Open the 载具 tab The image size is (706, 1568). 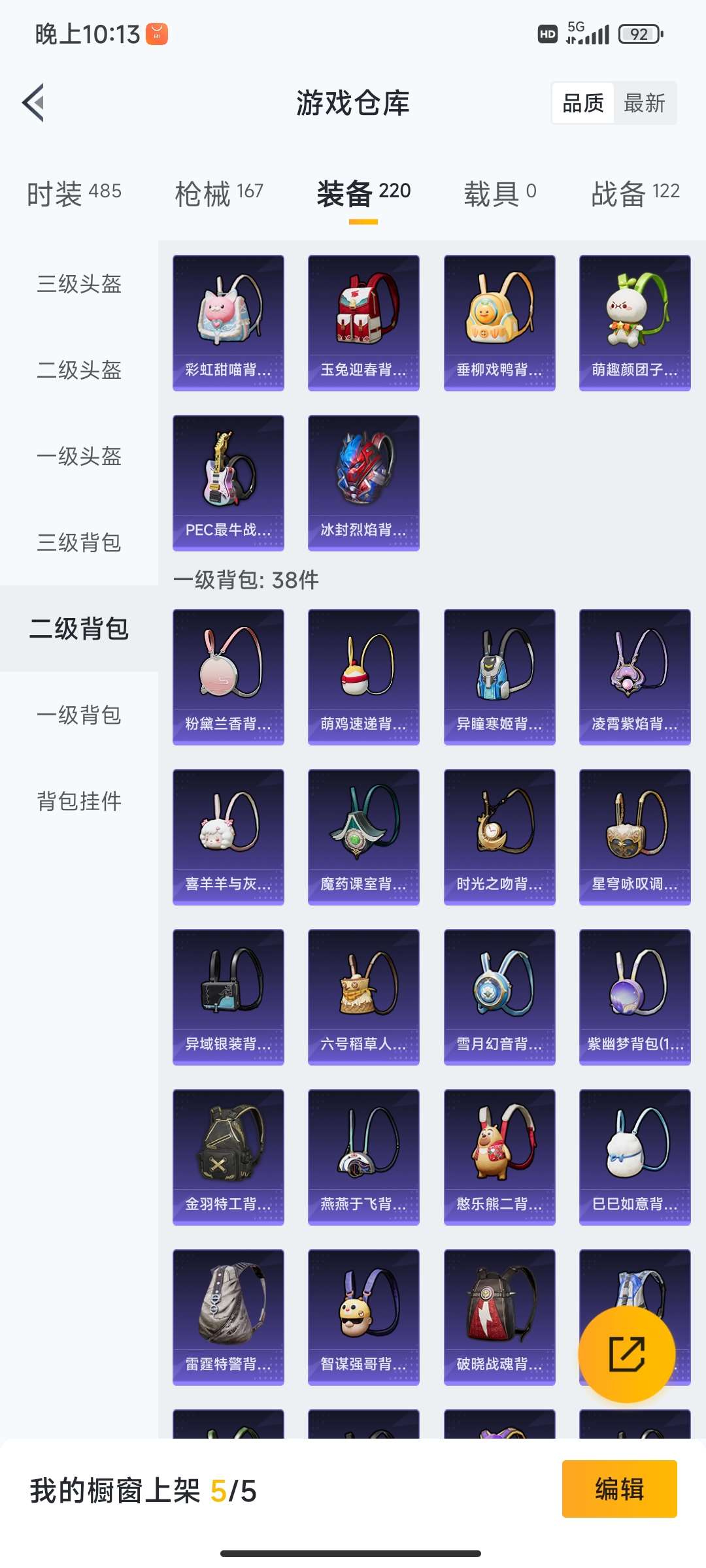500,193
